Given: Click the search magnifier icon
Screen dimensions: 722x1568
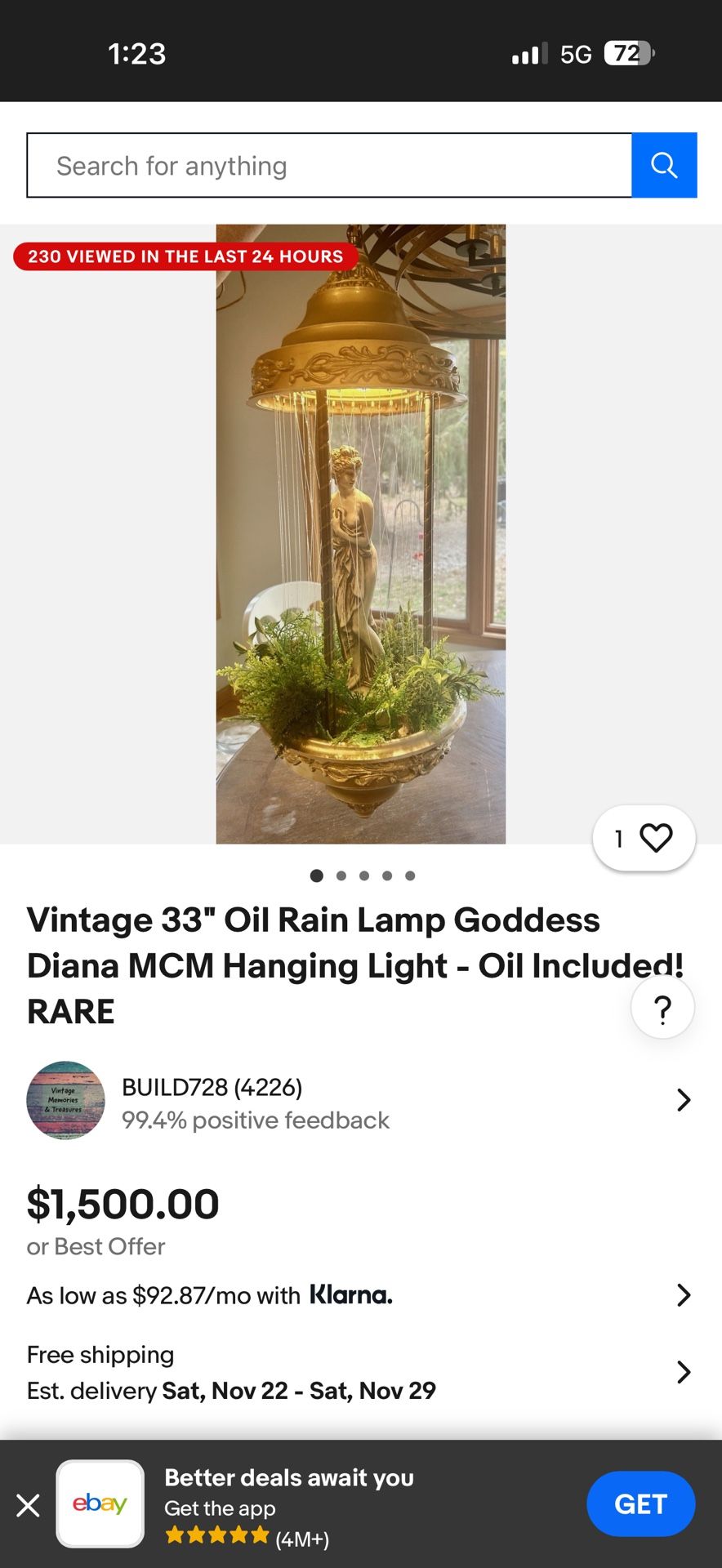Looking at the screenshot, I should [664, 165].
